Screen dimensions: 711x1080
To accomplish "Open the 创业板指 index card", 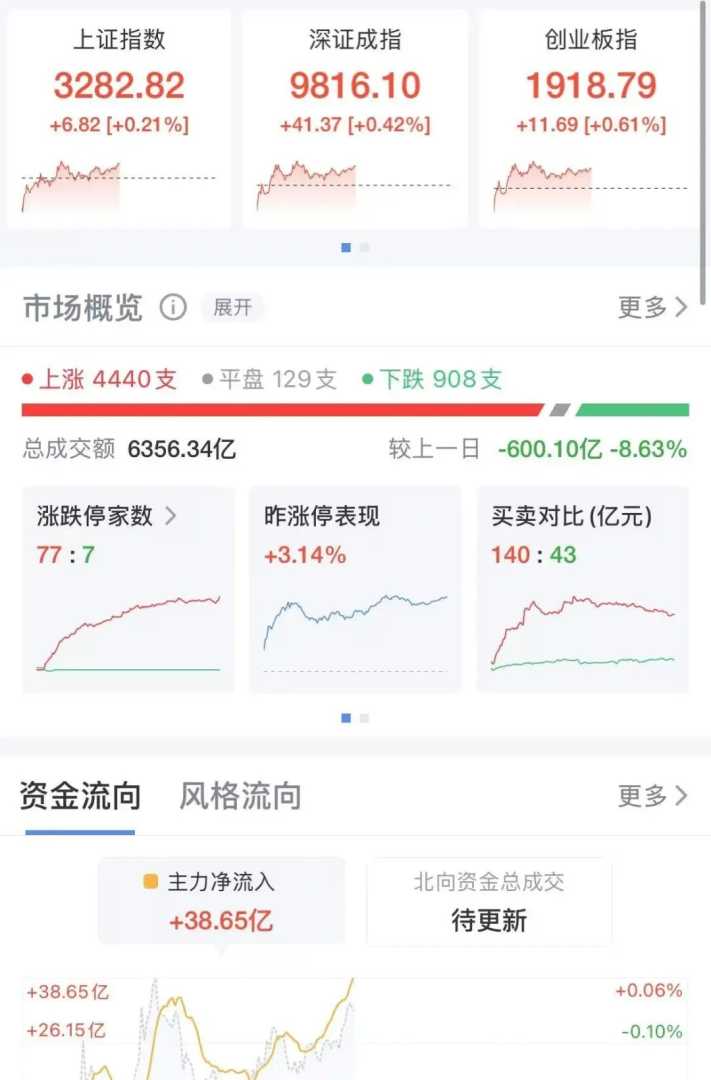I will tap(591, 120).
